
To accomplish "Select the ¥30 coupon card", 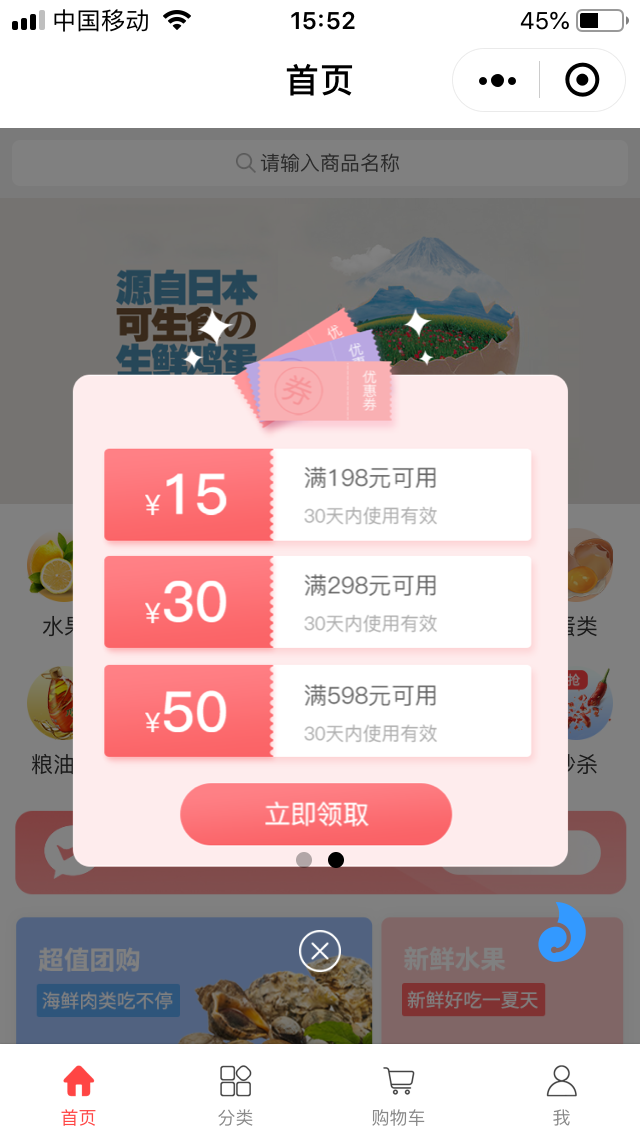I will (318, 602).
